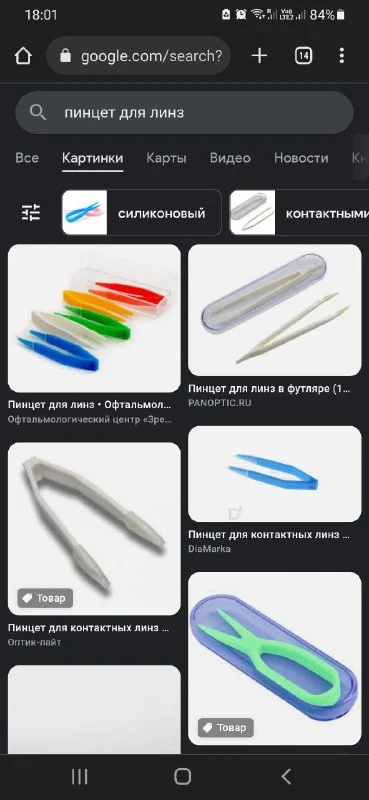Open the browser overflow menu
369x800 pixels.
[x=341, y=56]
